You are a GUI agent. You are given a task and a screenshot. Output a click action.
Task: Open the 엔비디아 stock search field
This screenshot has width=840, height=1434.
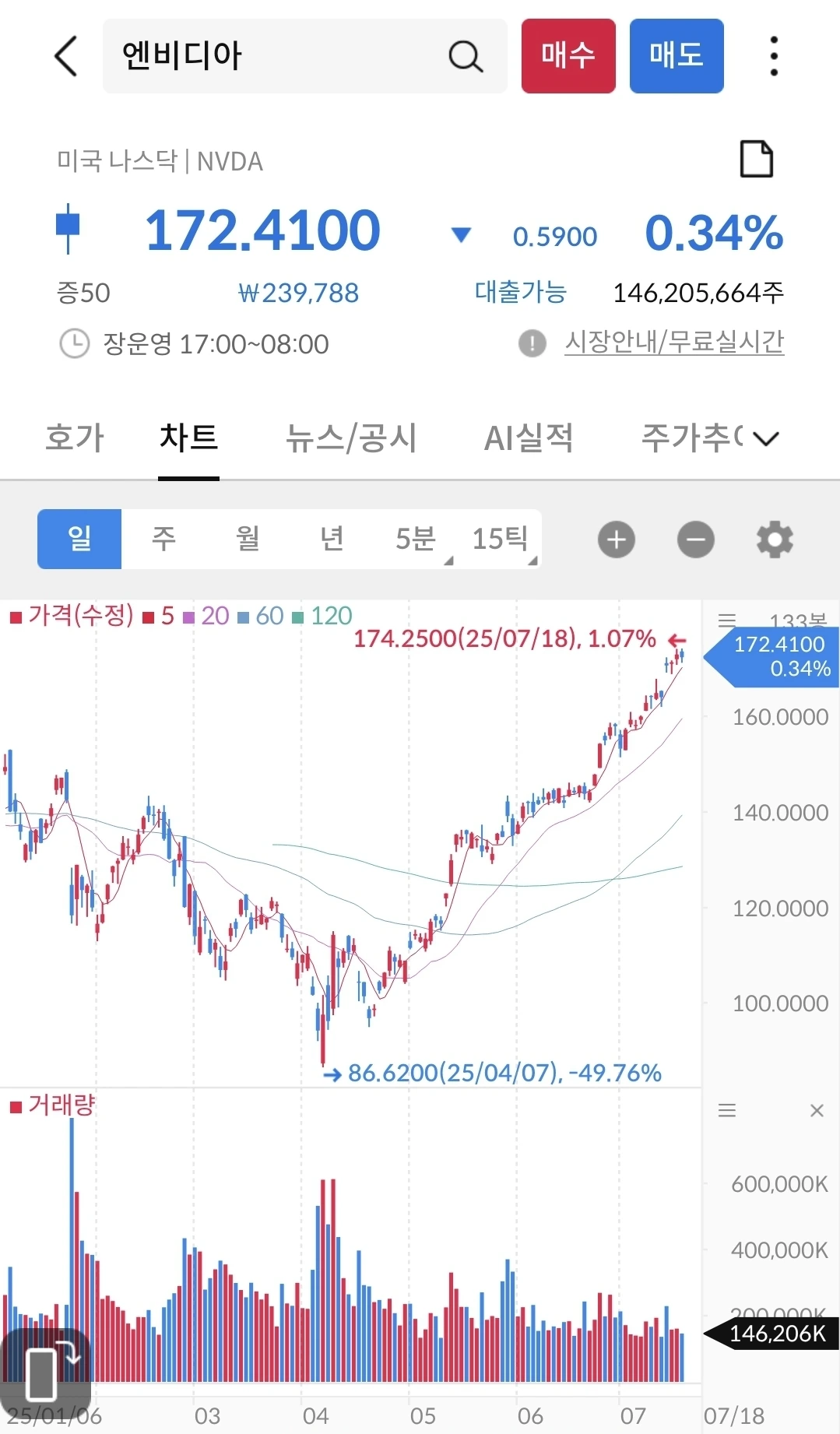pyautogui.click(x=304, y=56)
